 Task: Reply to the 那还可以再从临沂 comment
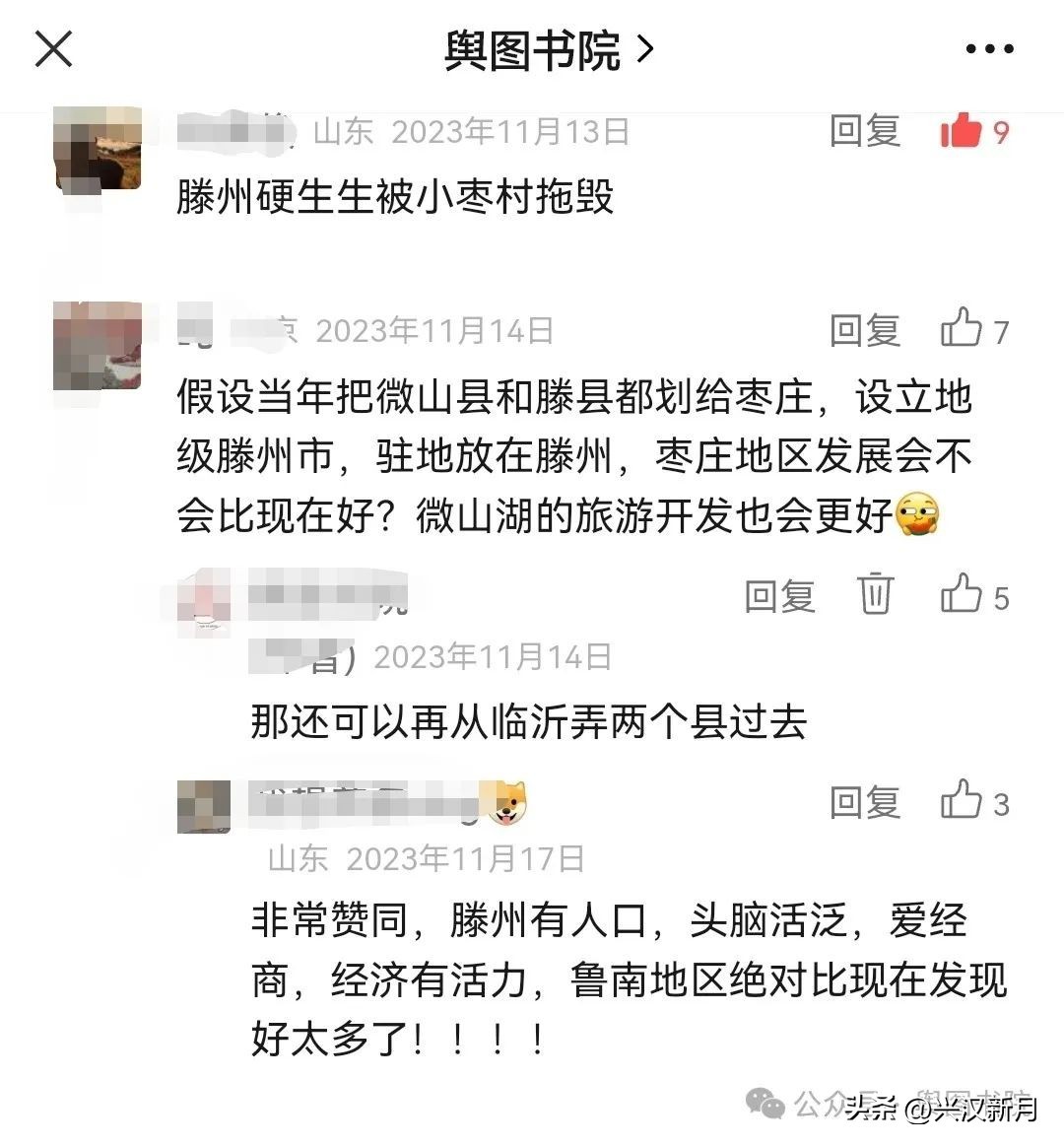pos(779,596)
